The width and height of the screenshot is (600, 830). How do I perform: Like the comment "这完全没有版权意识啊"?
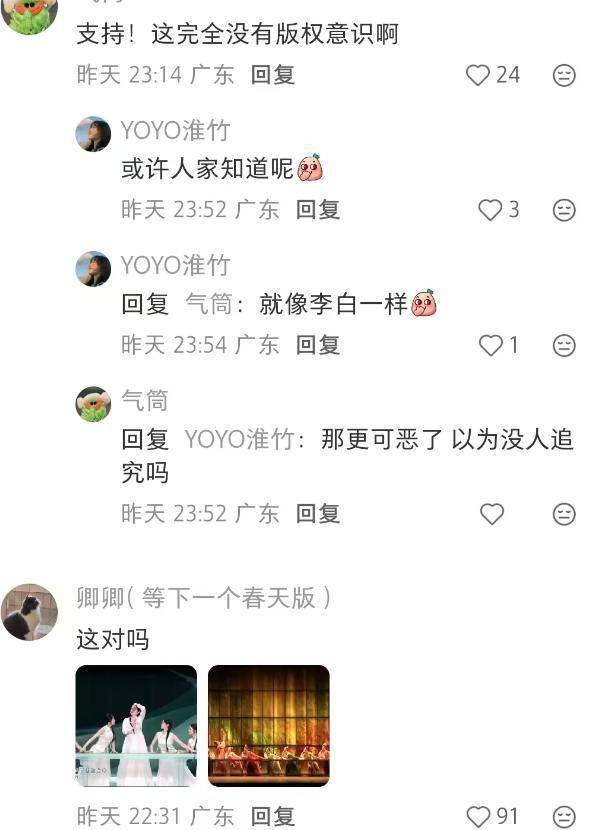click(x=479, y=75)
